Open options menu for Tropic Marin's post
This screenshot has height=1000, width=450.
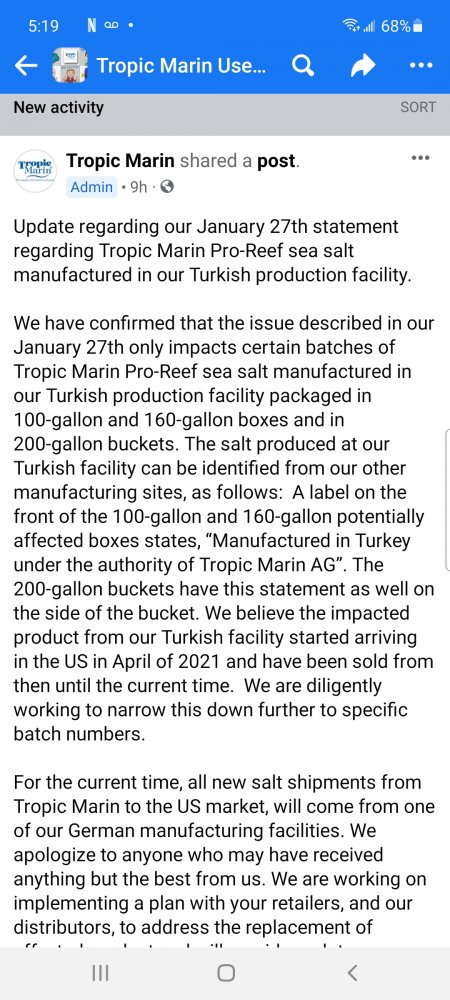coord(421,158)
